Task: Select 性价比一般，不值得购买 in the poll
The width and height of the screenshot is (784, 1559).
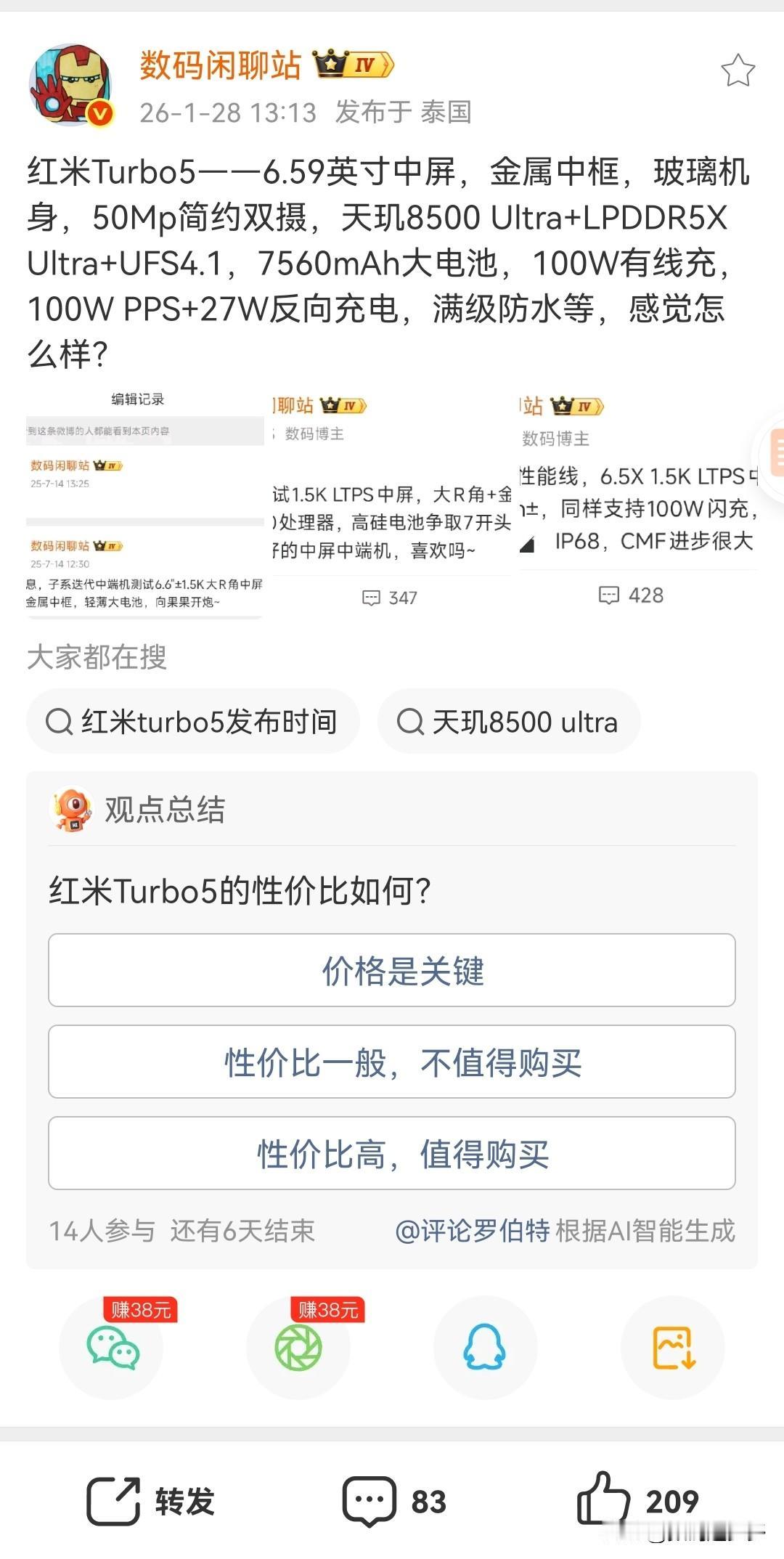Action: 392,1062
